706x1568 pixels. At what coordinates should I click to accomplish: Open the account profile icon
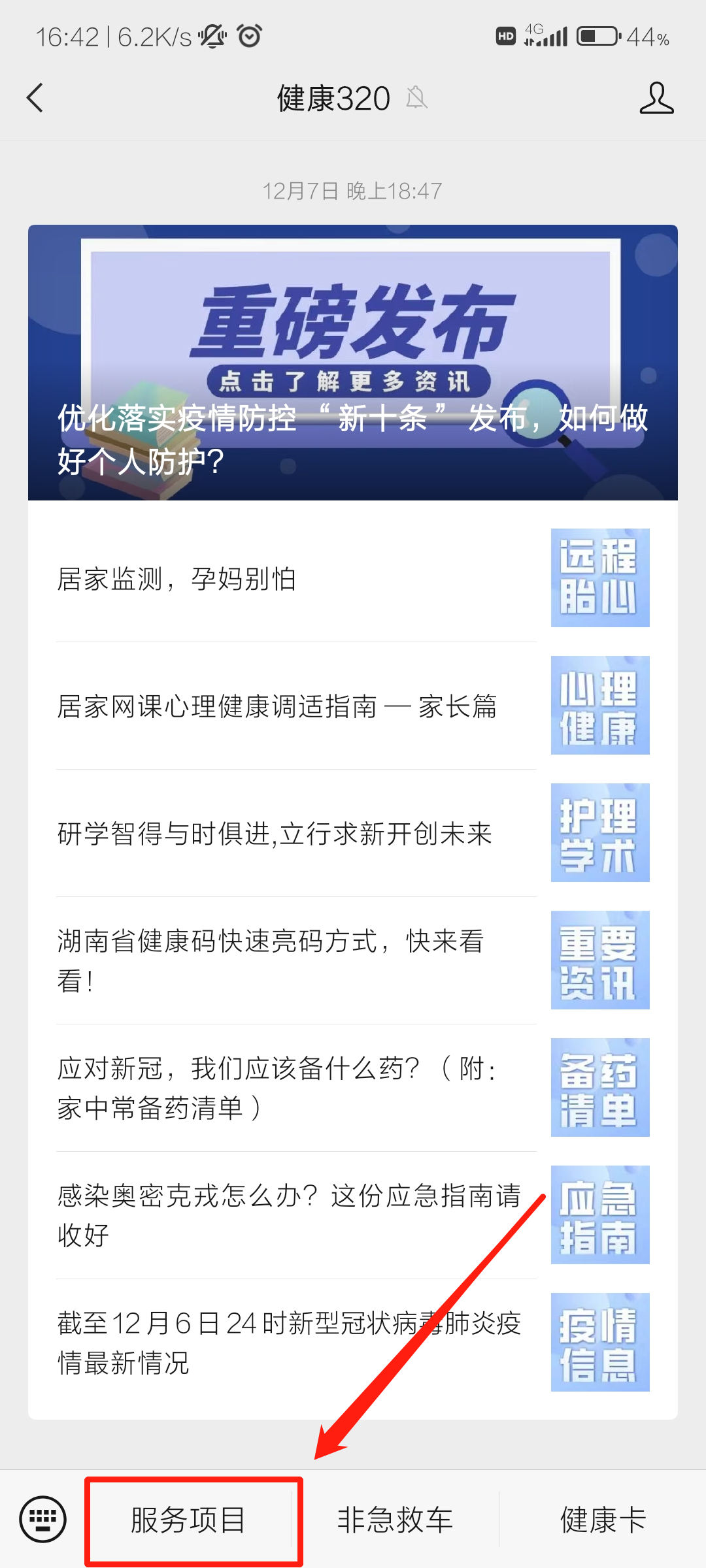pos(656,98)
